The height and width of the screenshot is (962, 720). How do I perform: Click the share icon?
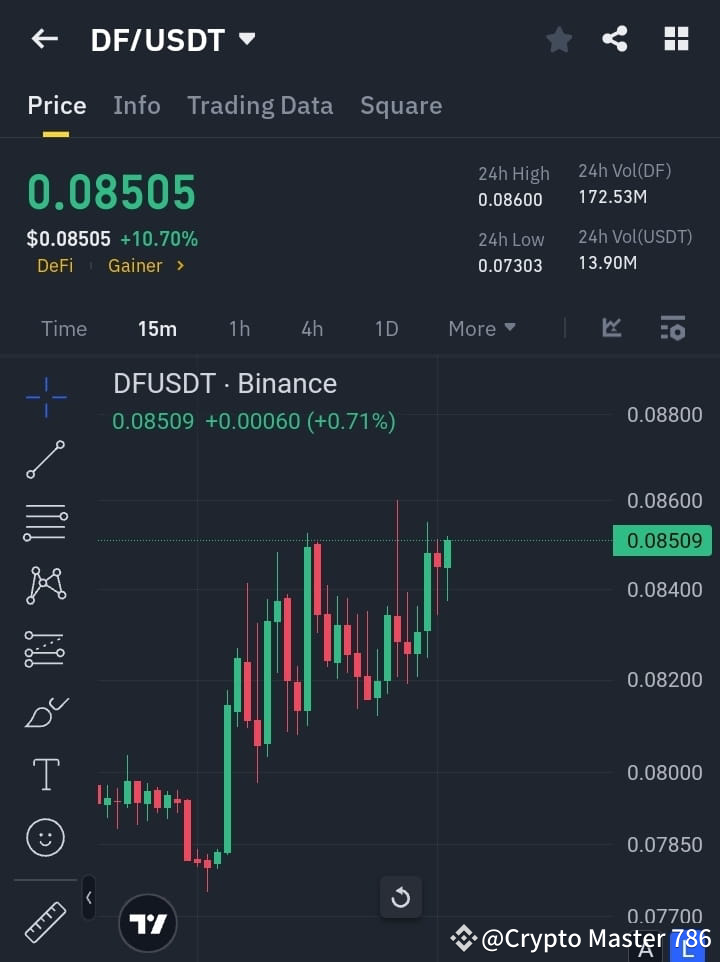pyautogui.click(x=615, y=39)
